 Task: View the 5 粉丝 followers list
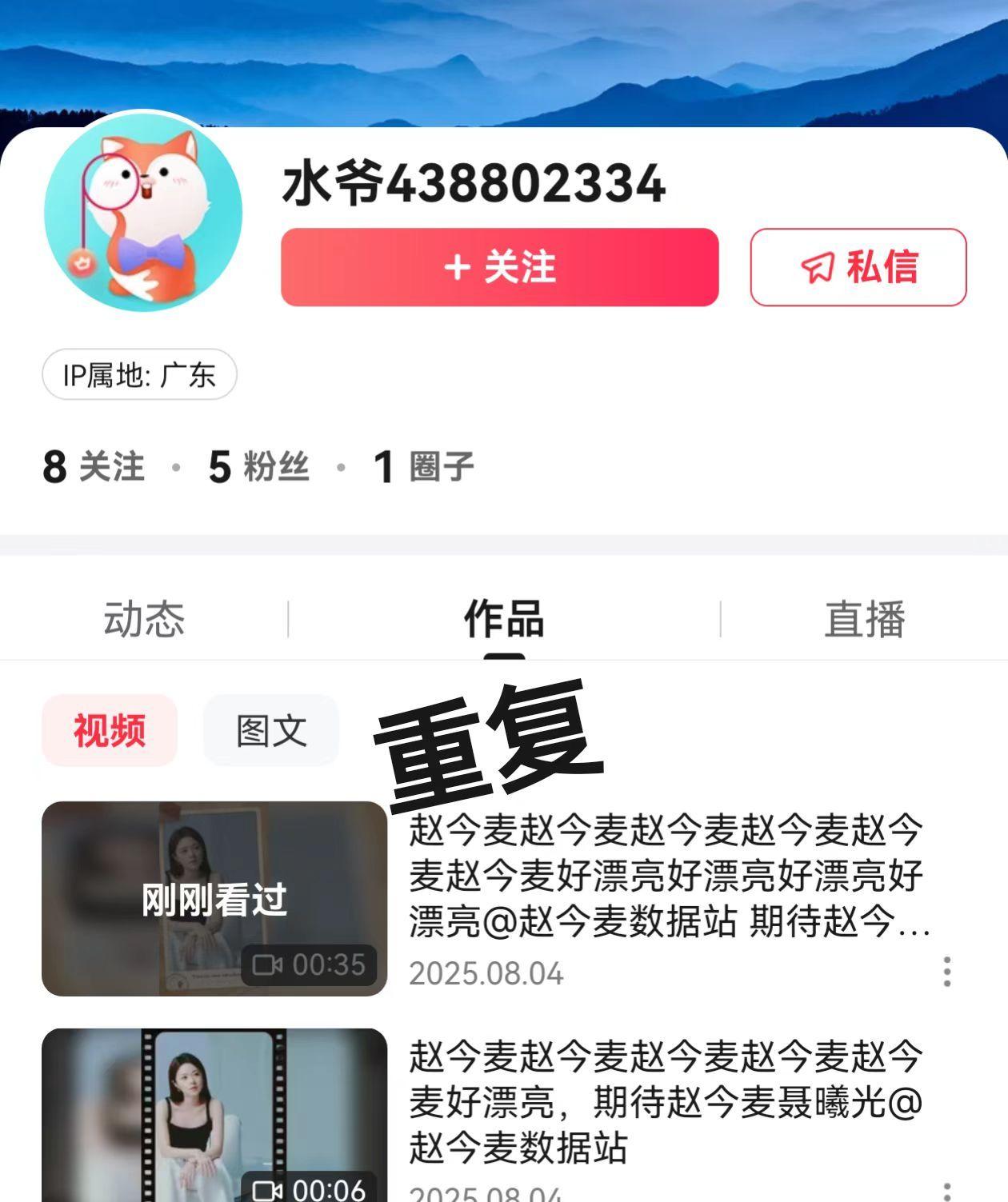point(258,466)
